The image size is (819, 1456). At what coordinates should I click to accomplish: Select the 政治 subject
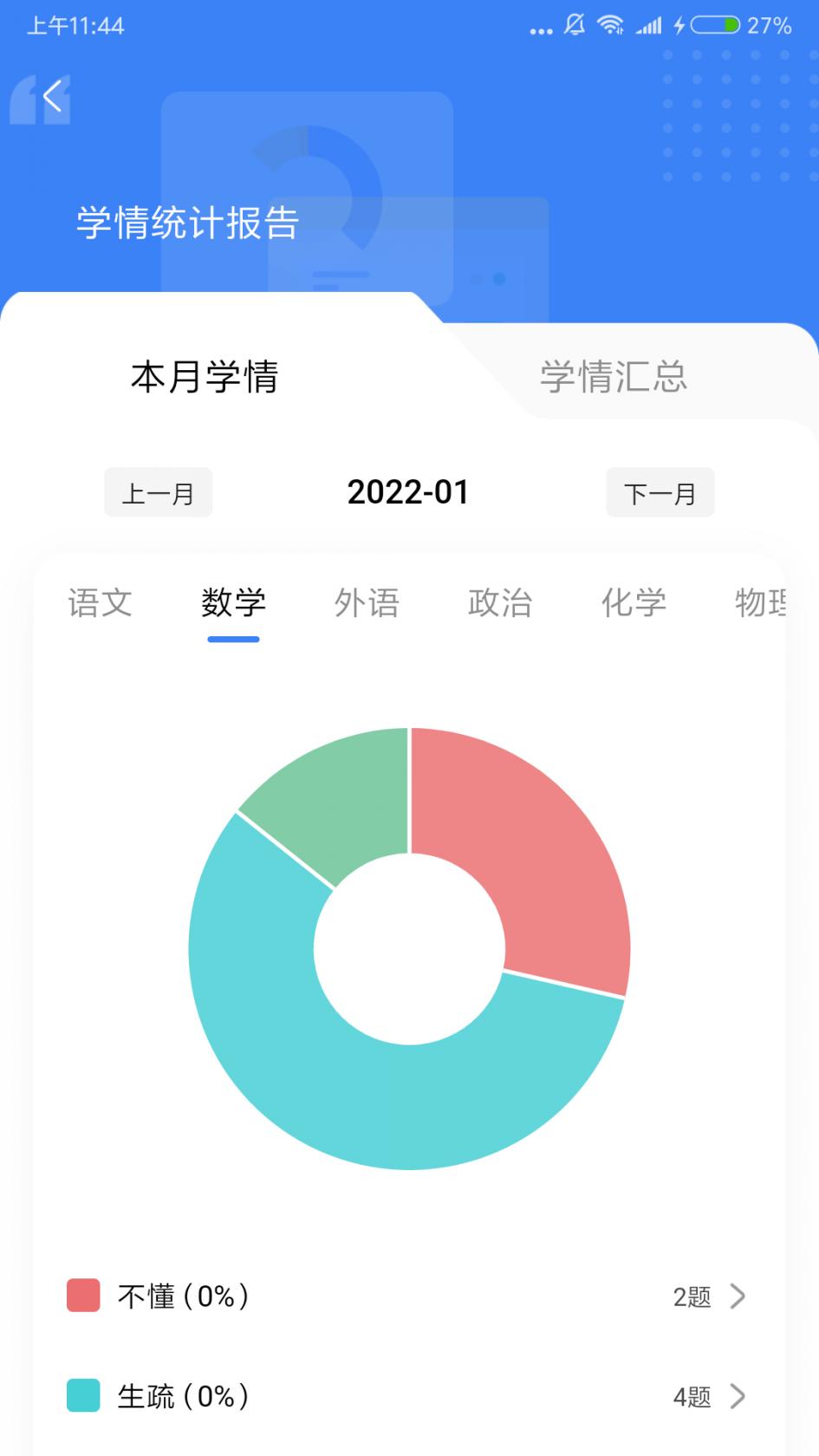tap(501, 603)
